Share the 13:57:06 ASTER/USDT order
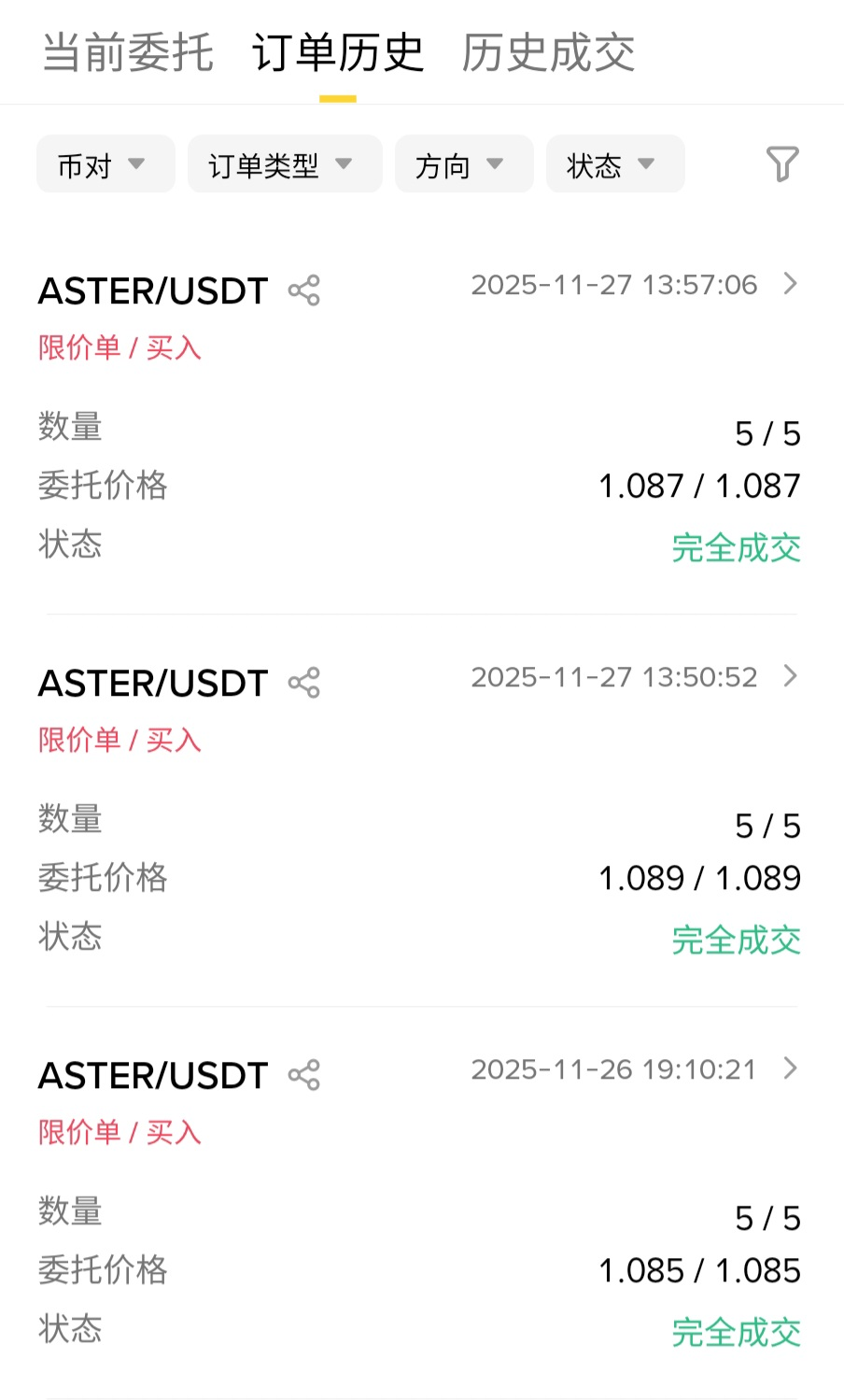 304,290
